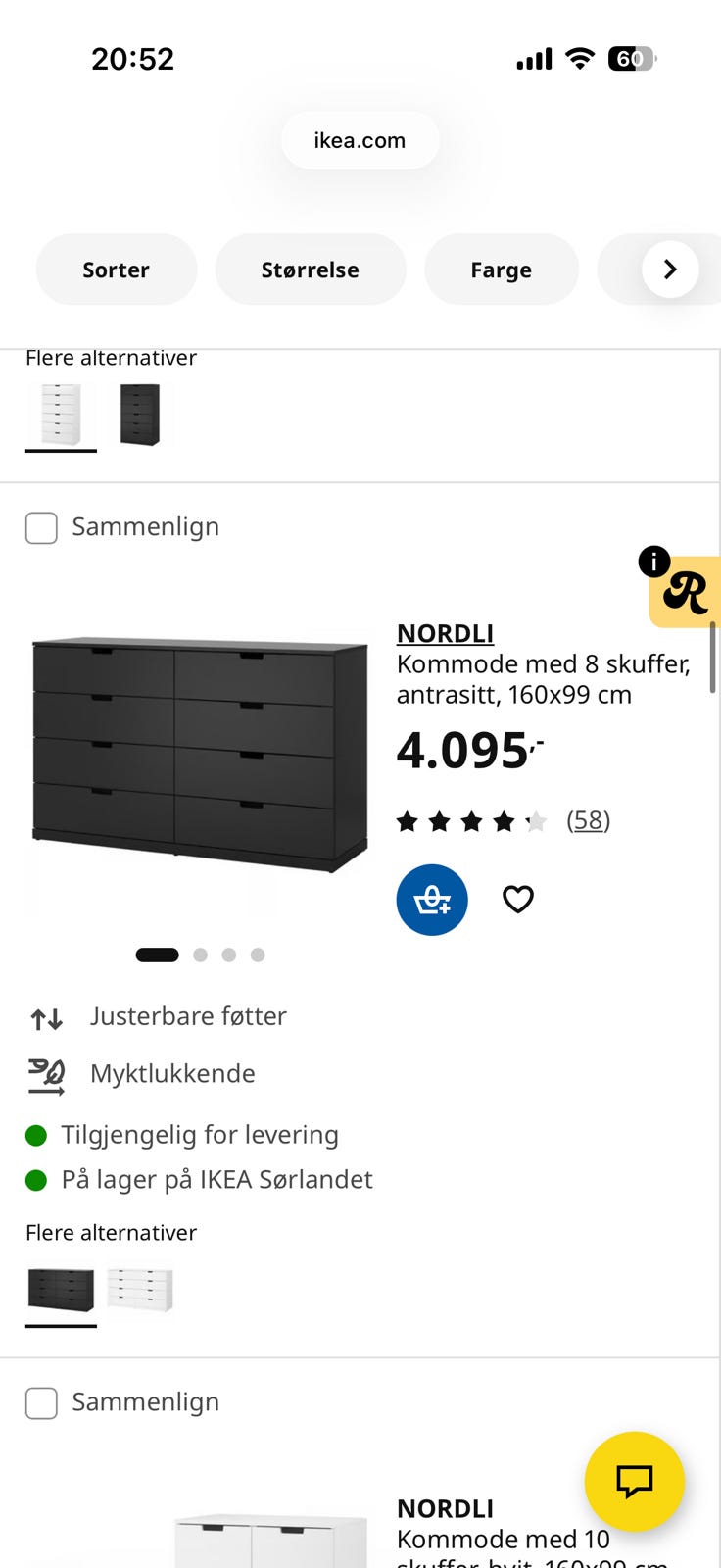721x1568 pixels.
Task: Open the info icon above the R widget
Action: coord(654,562)
